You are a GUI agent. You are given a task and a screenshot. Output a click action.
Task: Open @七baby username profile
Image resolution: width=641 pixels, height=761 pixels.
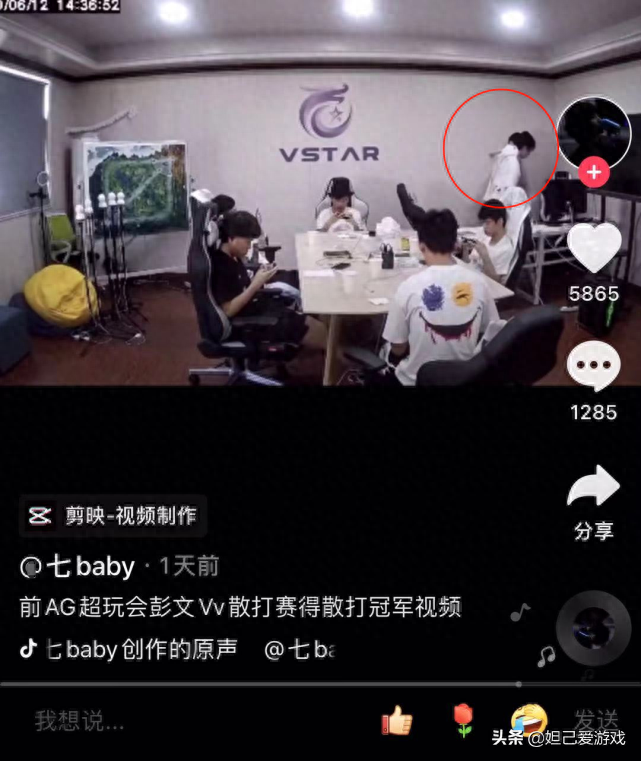pos(78,567)
